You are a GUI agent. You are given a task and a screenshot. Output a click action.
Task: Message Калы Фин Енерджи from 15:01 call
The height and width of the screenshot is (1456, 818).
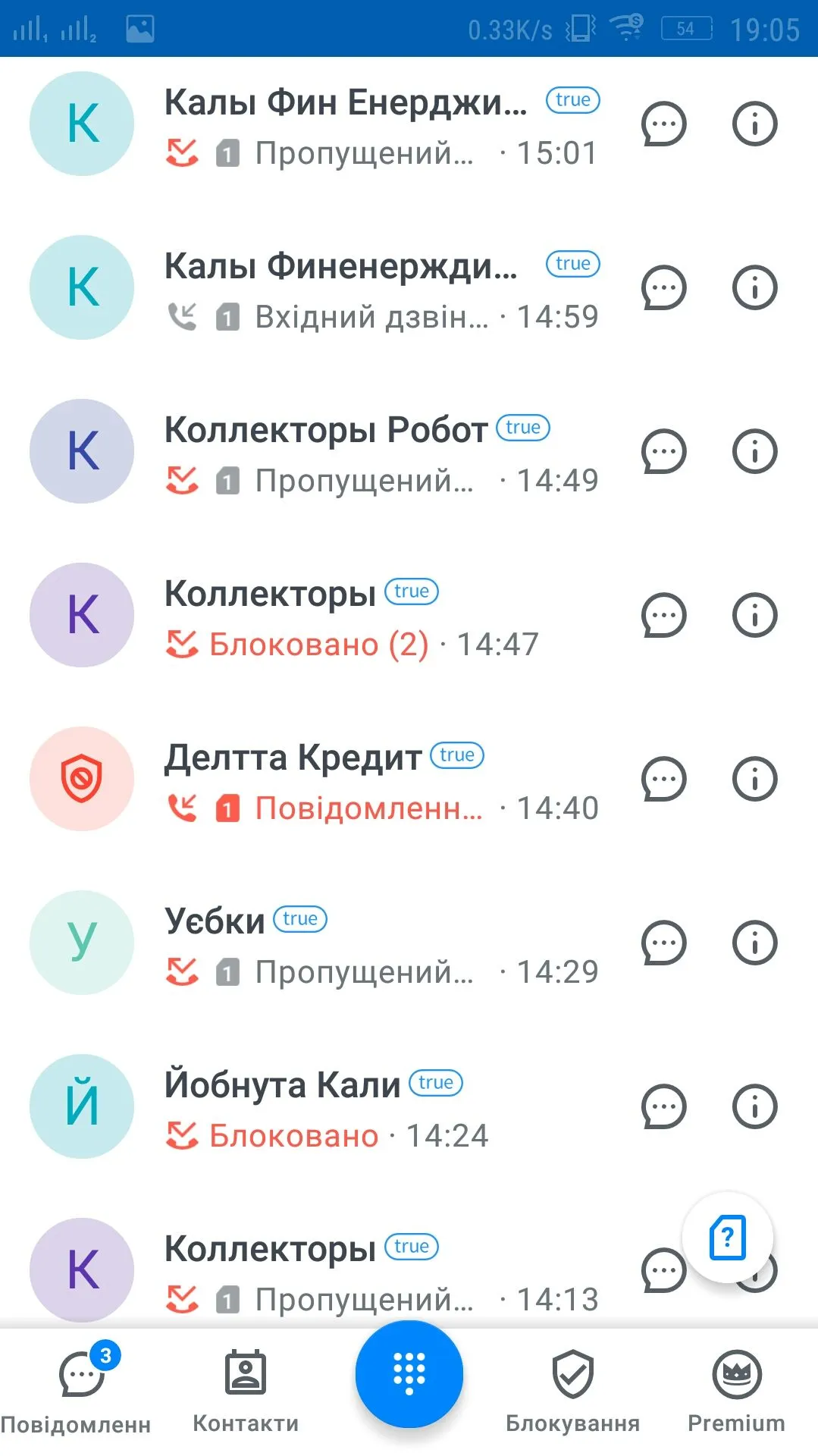click(x=663, y=124)
